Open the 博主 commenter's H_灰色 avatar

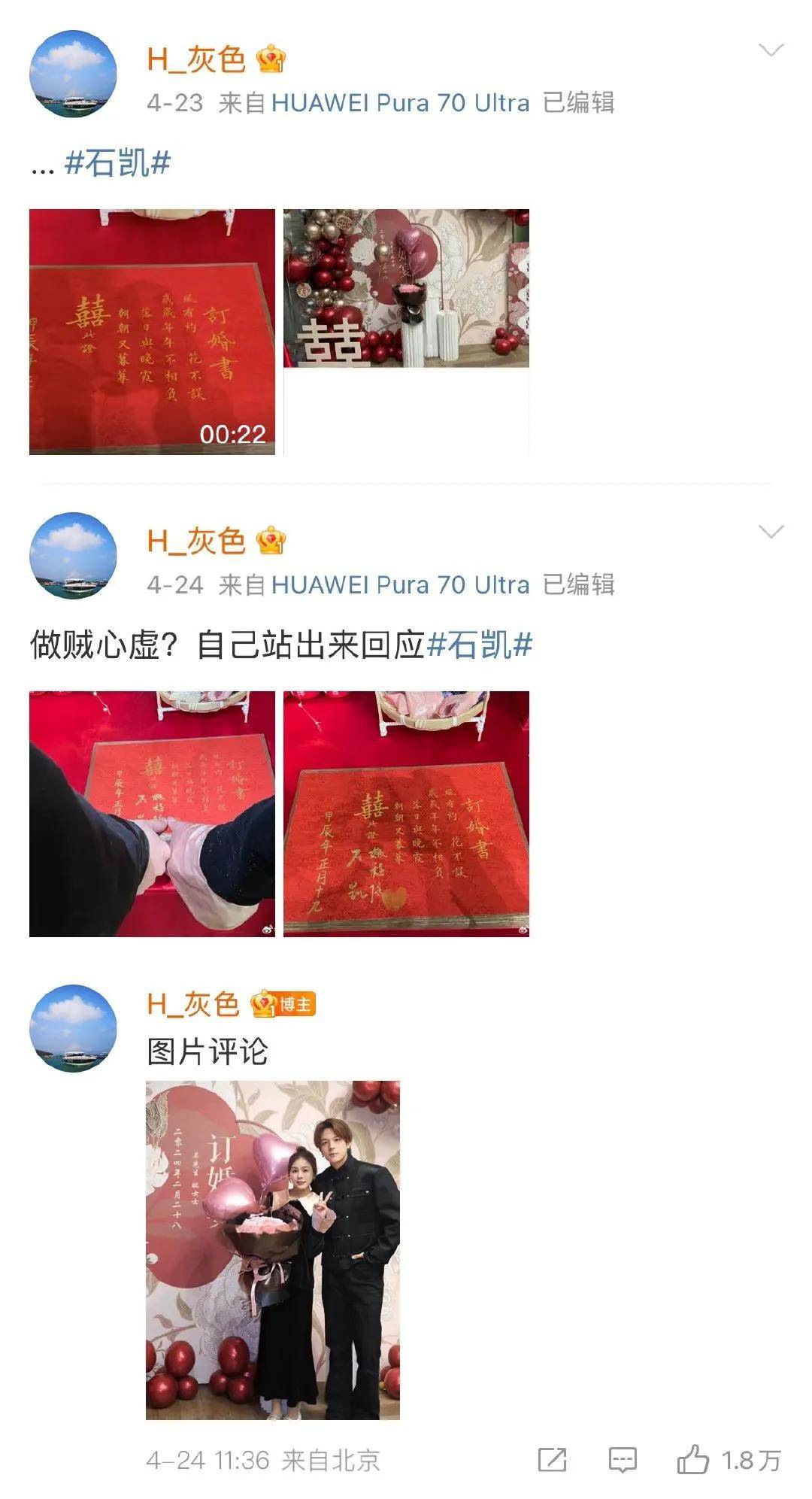73,1027
